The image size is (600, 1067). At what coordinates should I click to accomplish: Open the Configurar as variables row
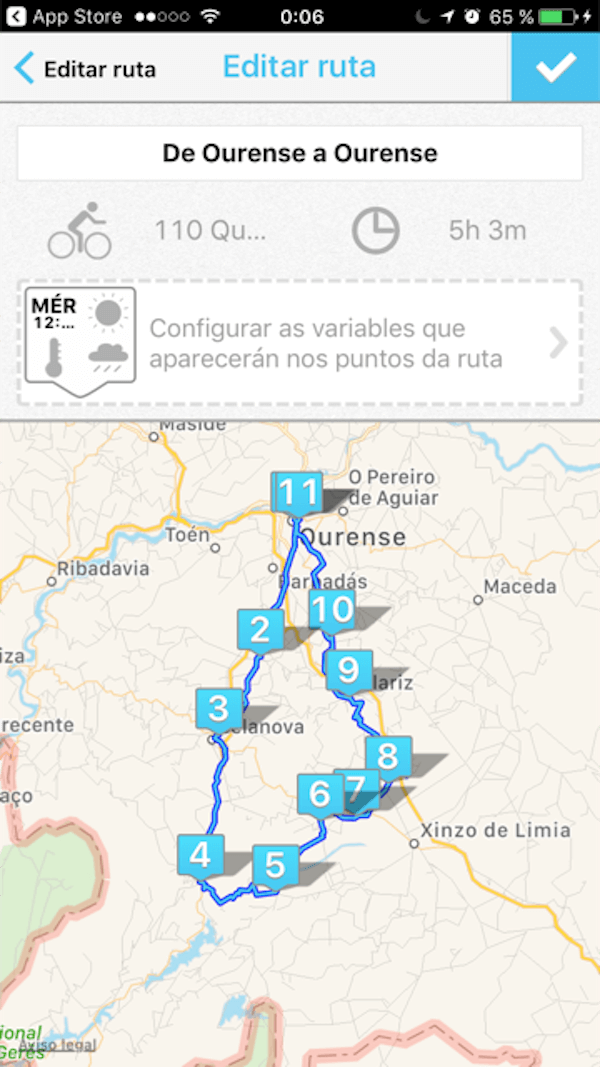coord(300,343)
